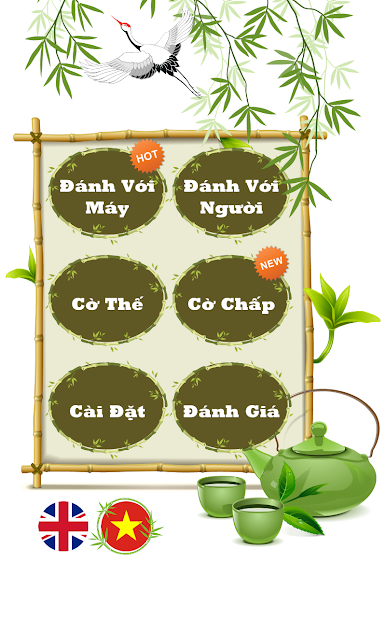Start Đánh Với Máy mode
This screenshot has width=386, height=618.
(x=107, y=193)
